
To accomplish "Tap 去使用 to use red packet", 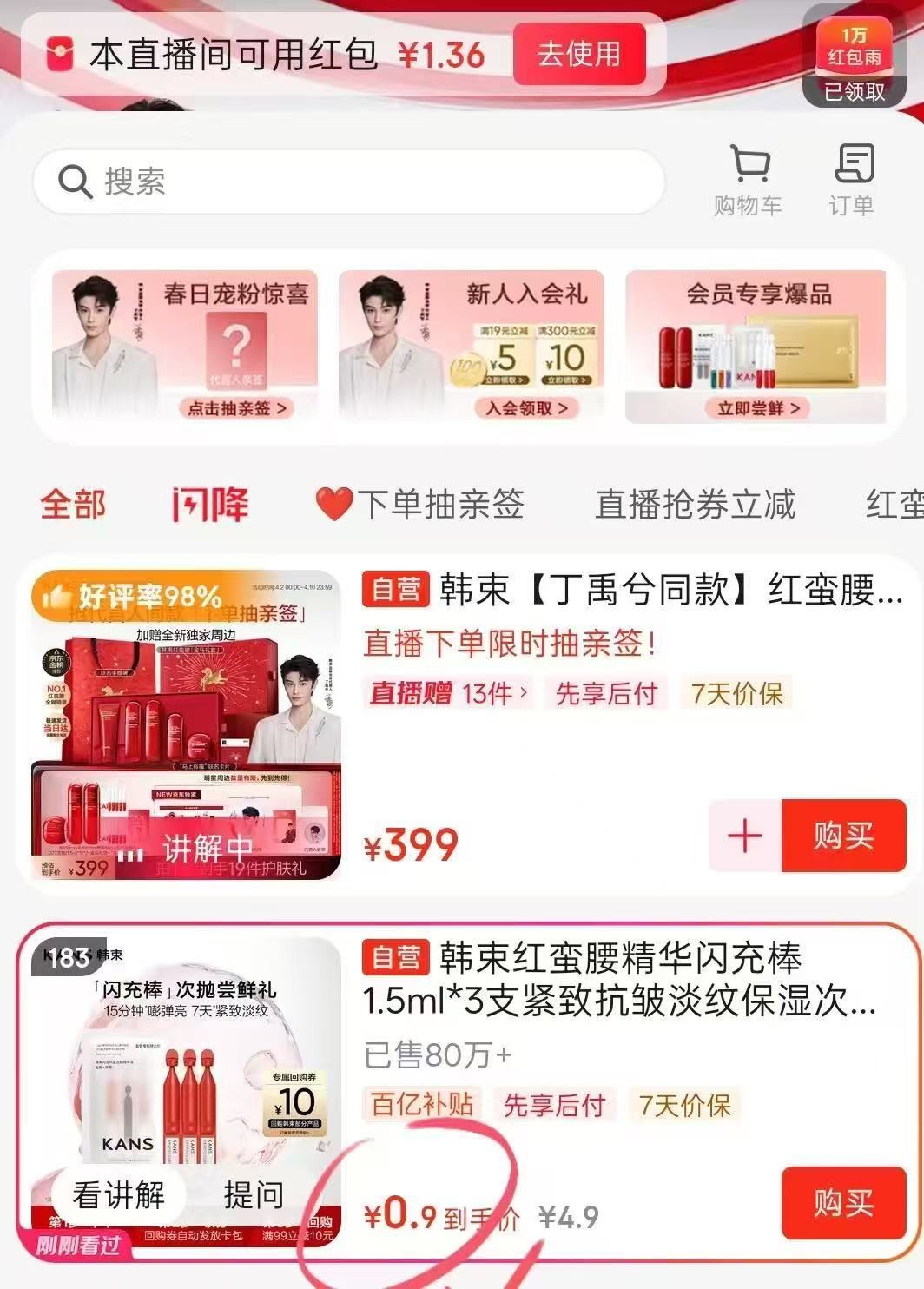I will [579, 54].
